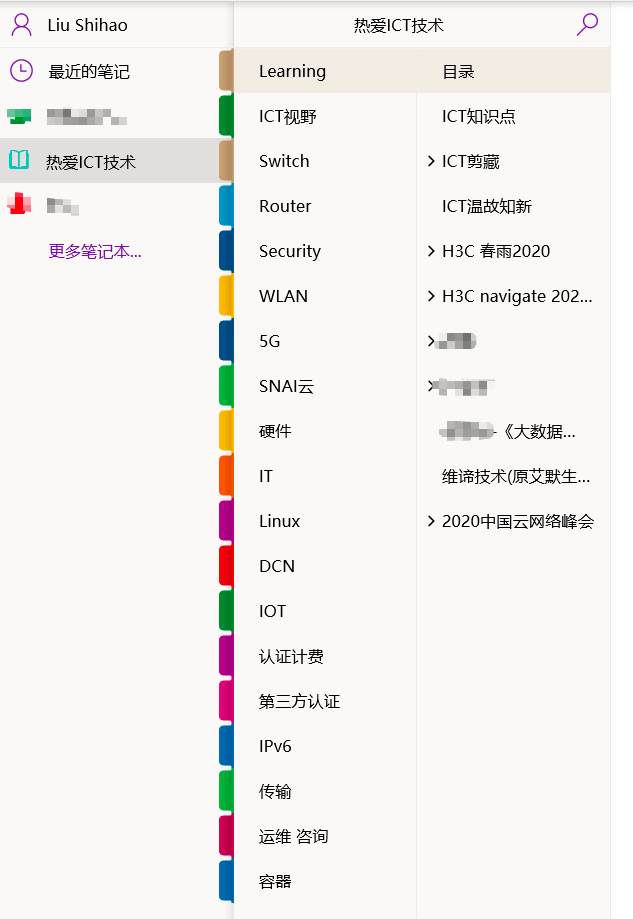Expand 2020中国云网络峰会 subpages

(x=431, y=521)
